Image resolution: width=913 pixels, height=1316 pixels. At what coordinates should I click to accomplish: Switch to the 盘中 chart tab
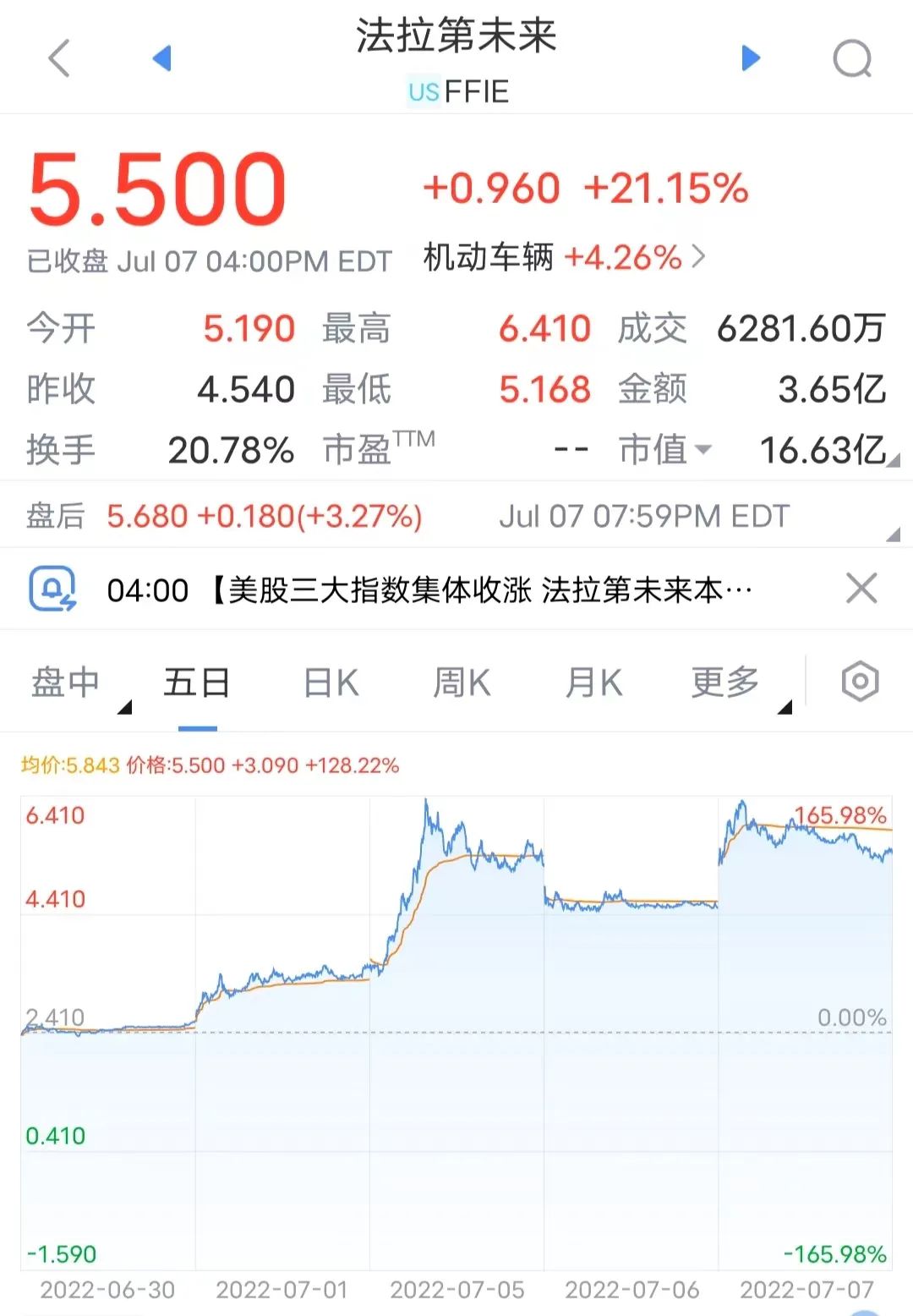coord(66,682)
